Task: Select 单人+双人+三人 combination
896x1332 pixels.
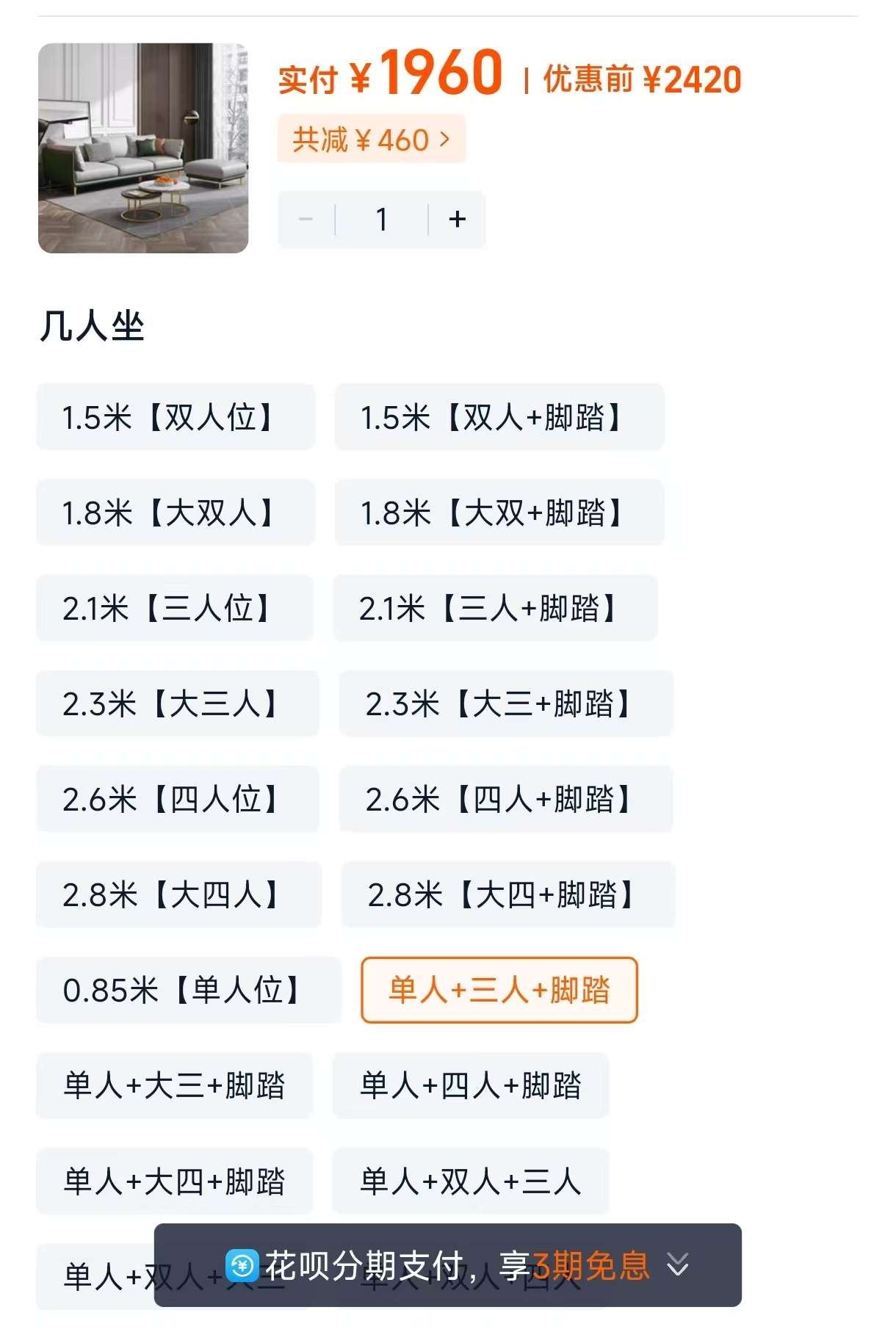Action: tap(471, 1181)
